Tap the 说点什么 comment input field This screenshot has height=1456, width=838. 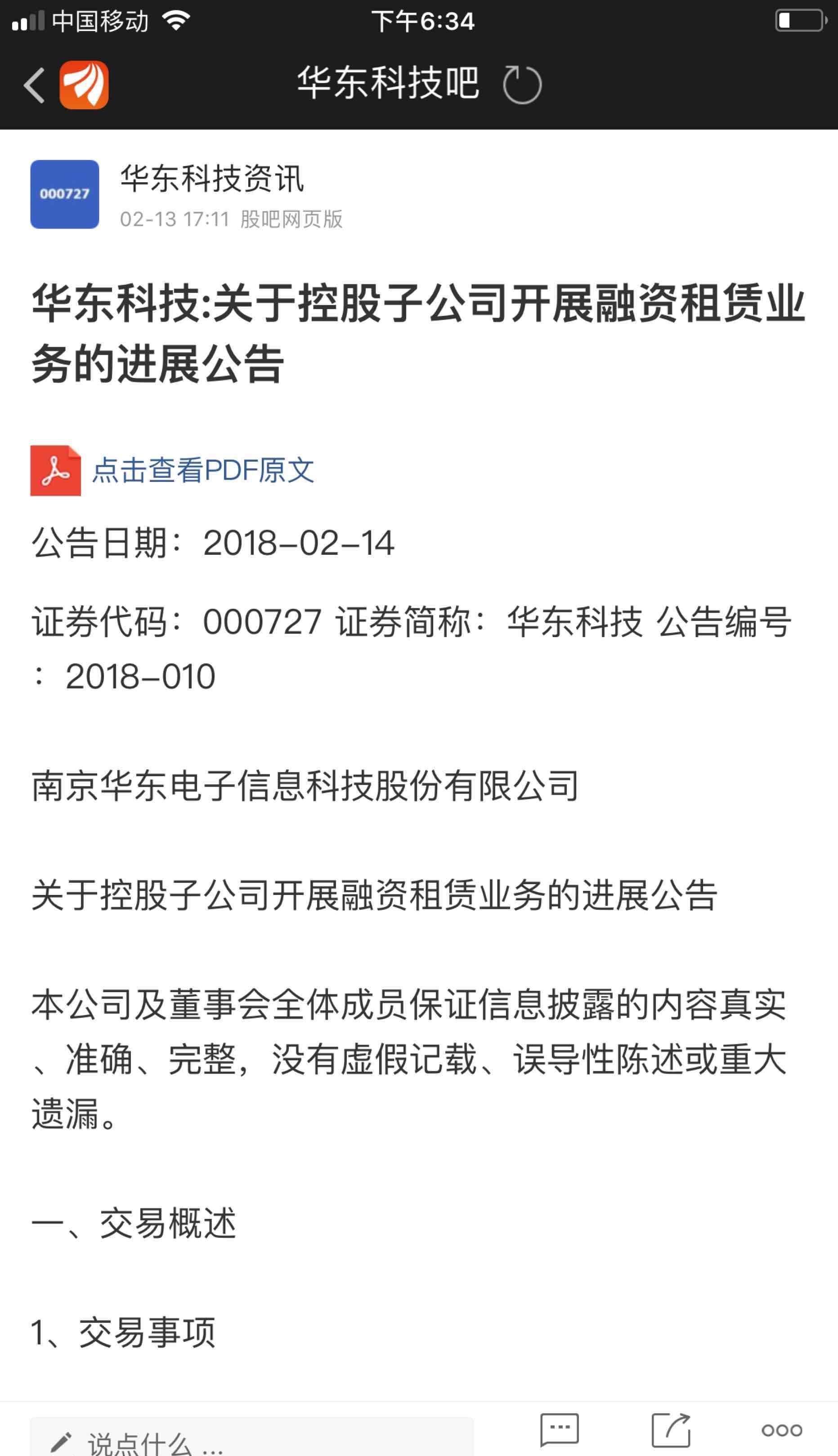tap(251, 1440)
